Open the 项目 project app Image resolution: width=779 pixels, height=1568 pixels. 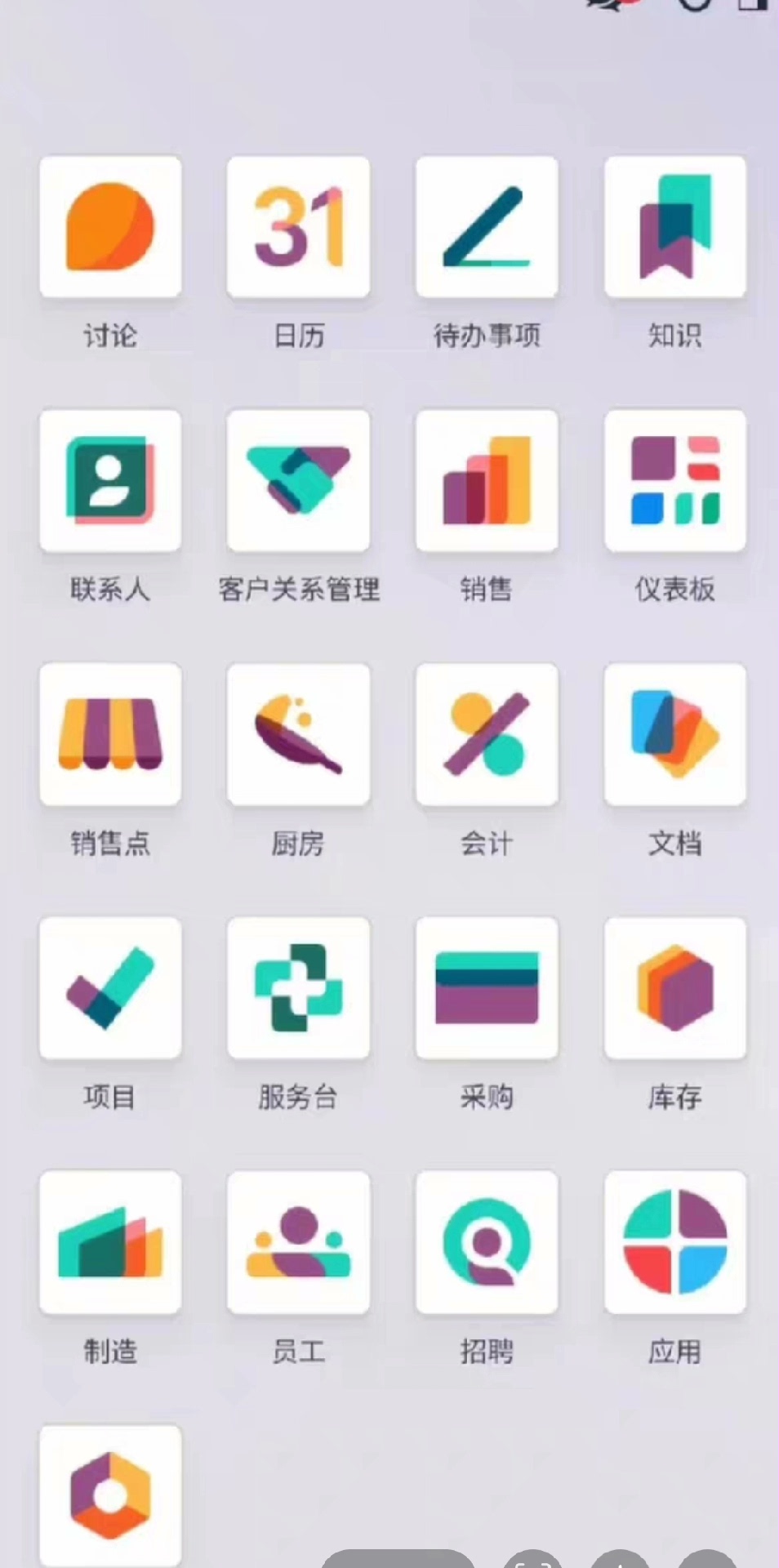[110, 988]
